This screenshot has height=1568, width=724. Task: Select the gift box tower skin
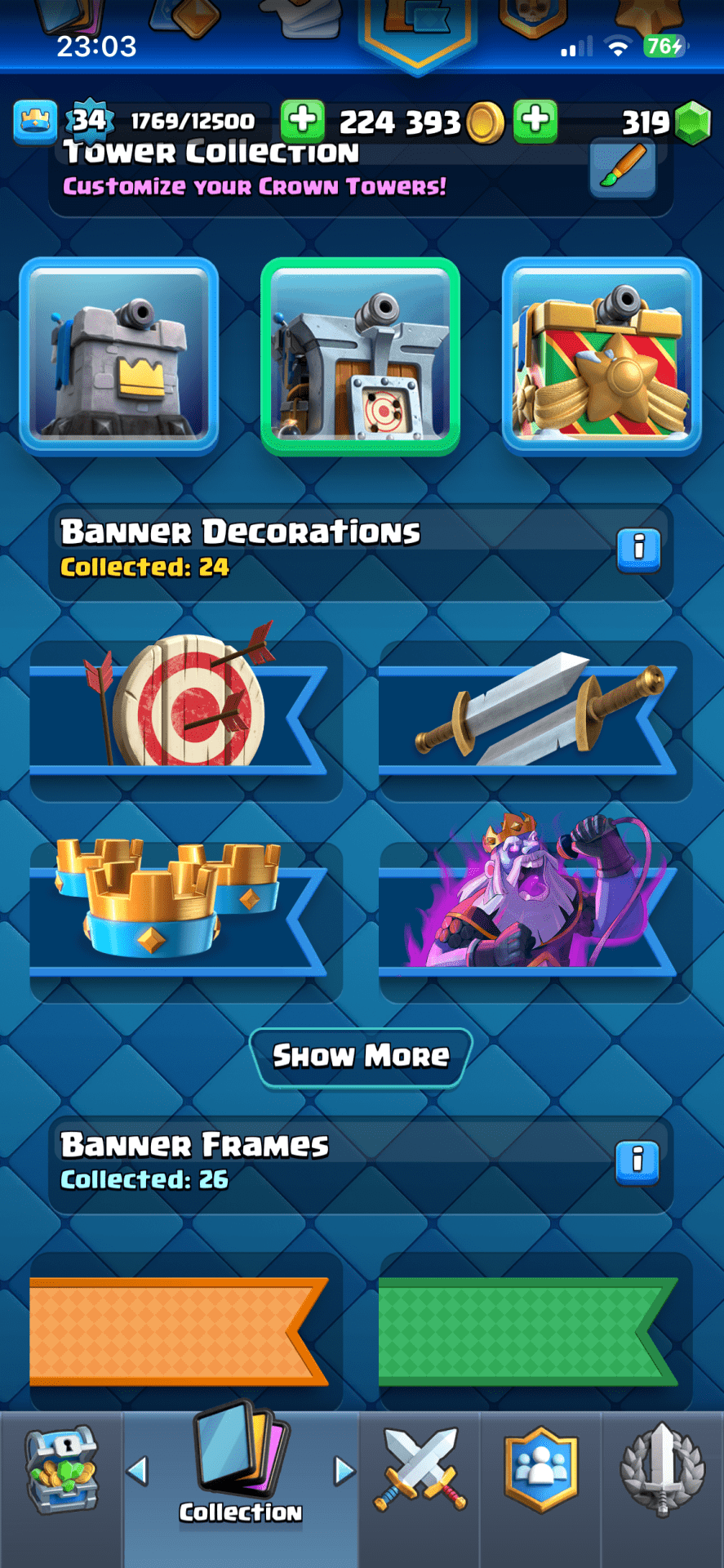[x=602, y=356]
